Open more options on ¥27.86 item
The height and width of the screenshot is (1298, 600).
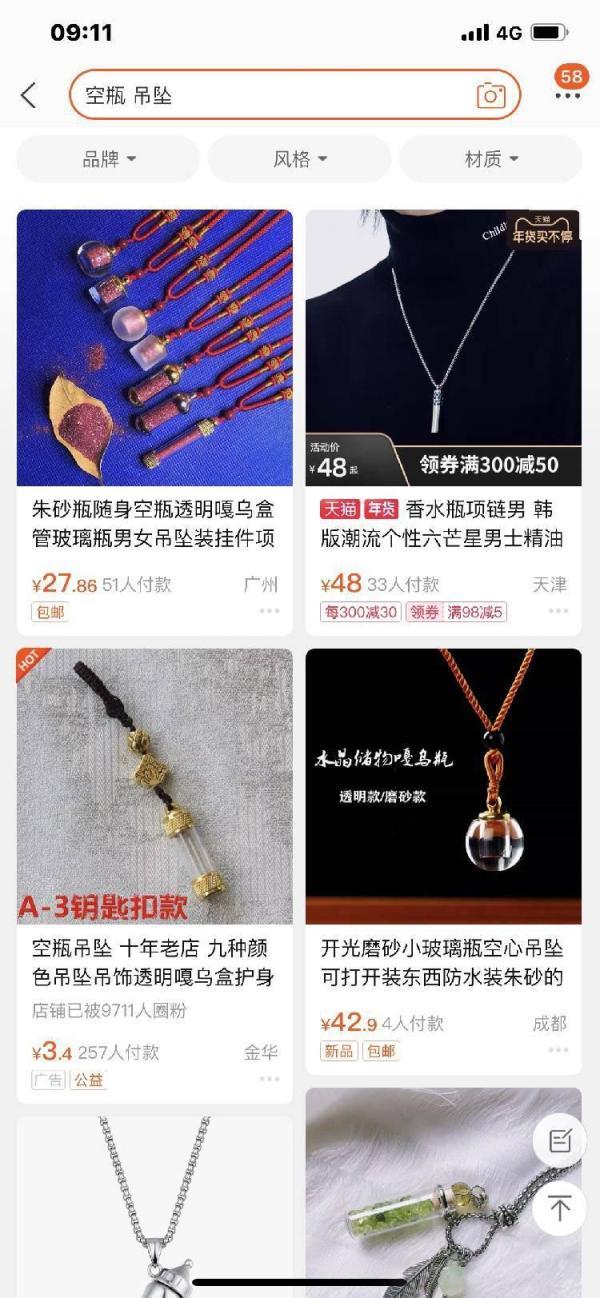coord(269,611)
